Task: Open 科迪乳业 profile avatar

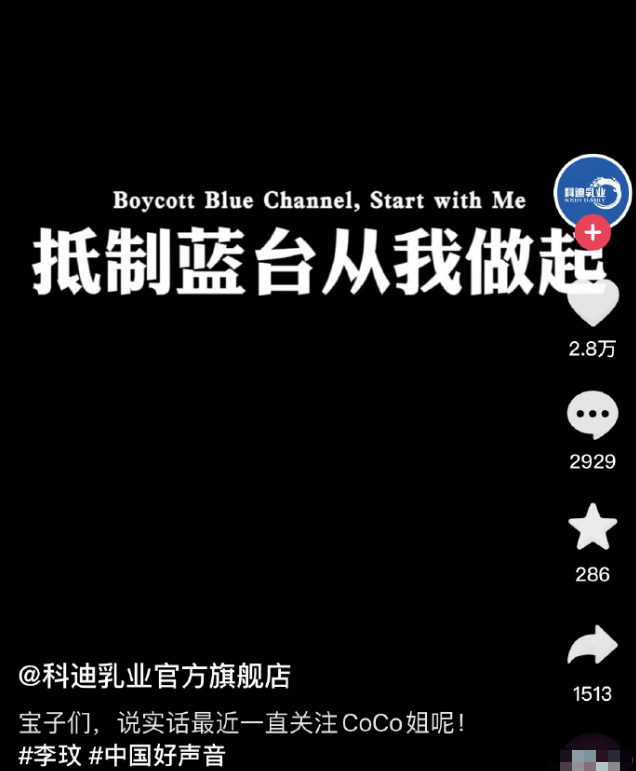Action: click(x=593, y=193)
